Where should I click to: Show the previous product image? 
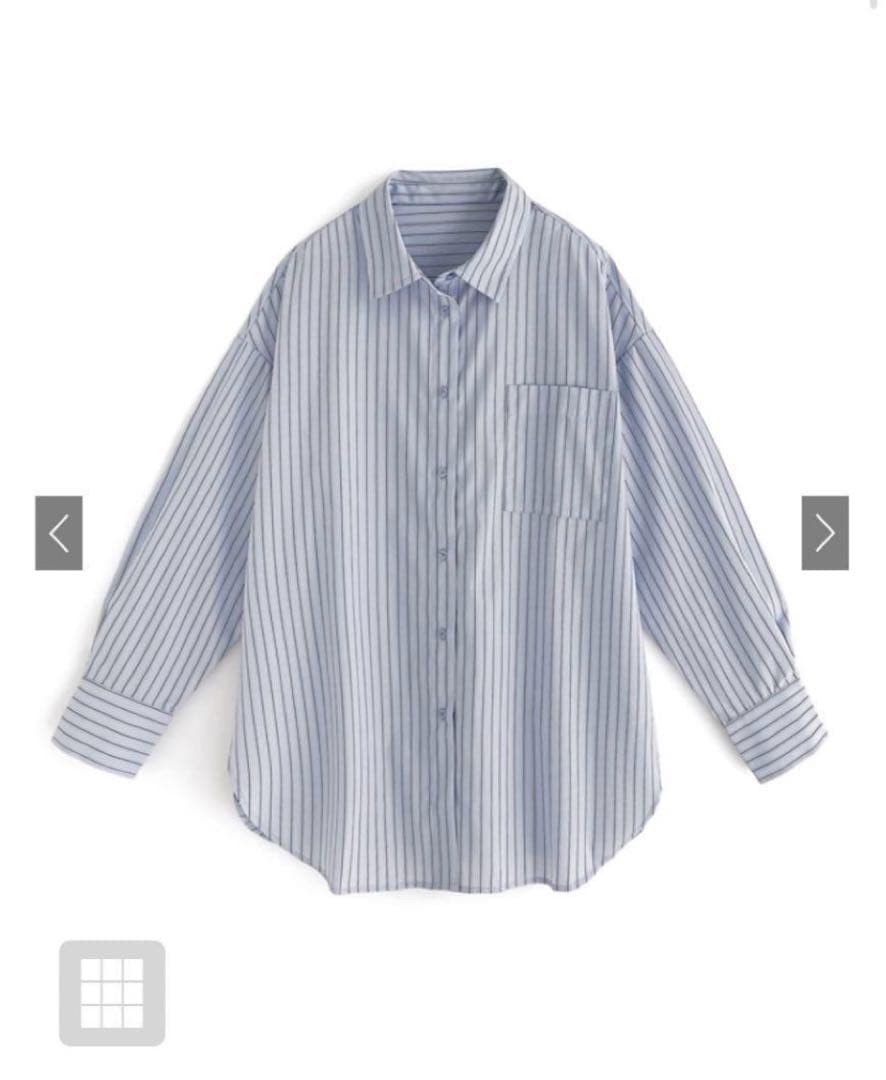pyautogui.click(x=59, y=532)
